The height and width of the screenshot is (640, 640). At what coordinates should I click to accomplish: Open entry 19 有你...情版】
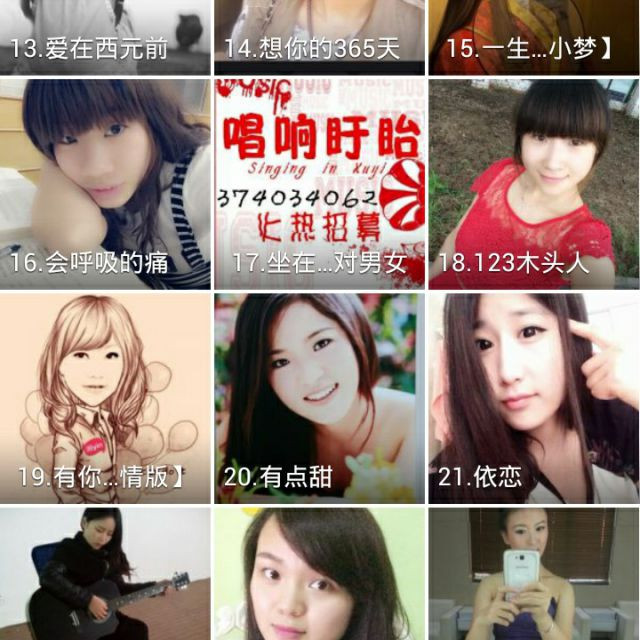point(105,398)
